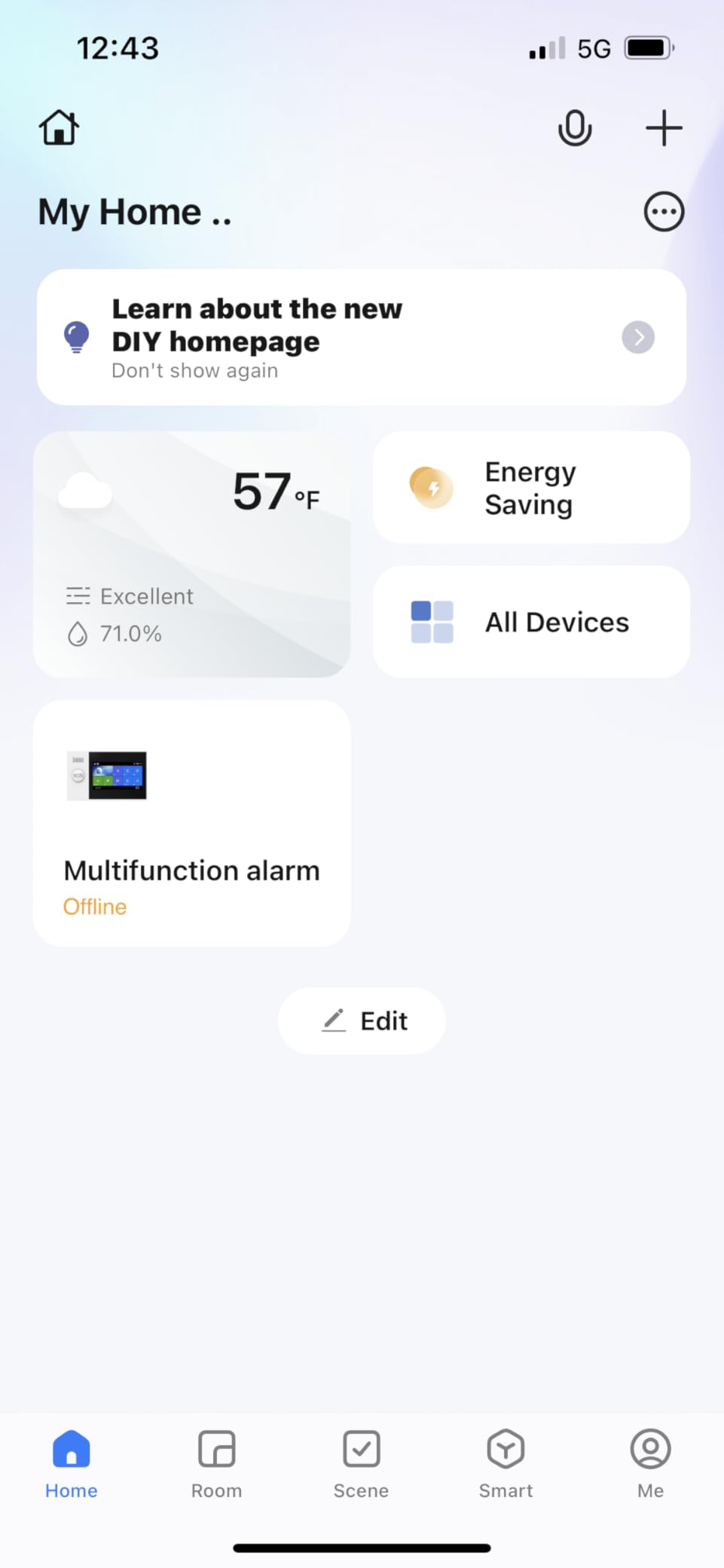Tap the home icon in top left
The image size is (724, 1568).
click(x=58, y=127)
